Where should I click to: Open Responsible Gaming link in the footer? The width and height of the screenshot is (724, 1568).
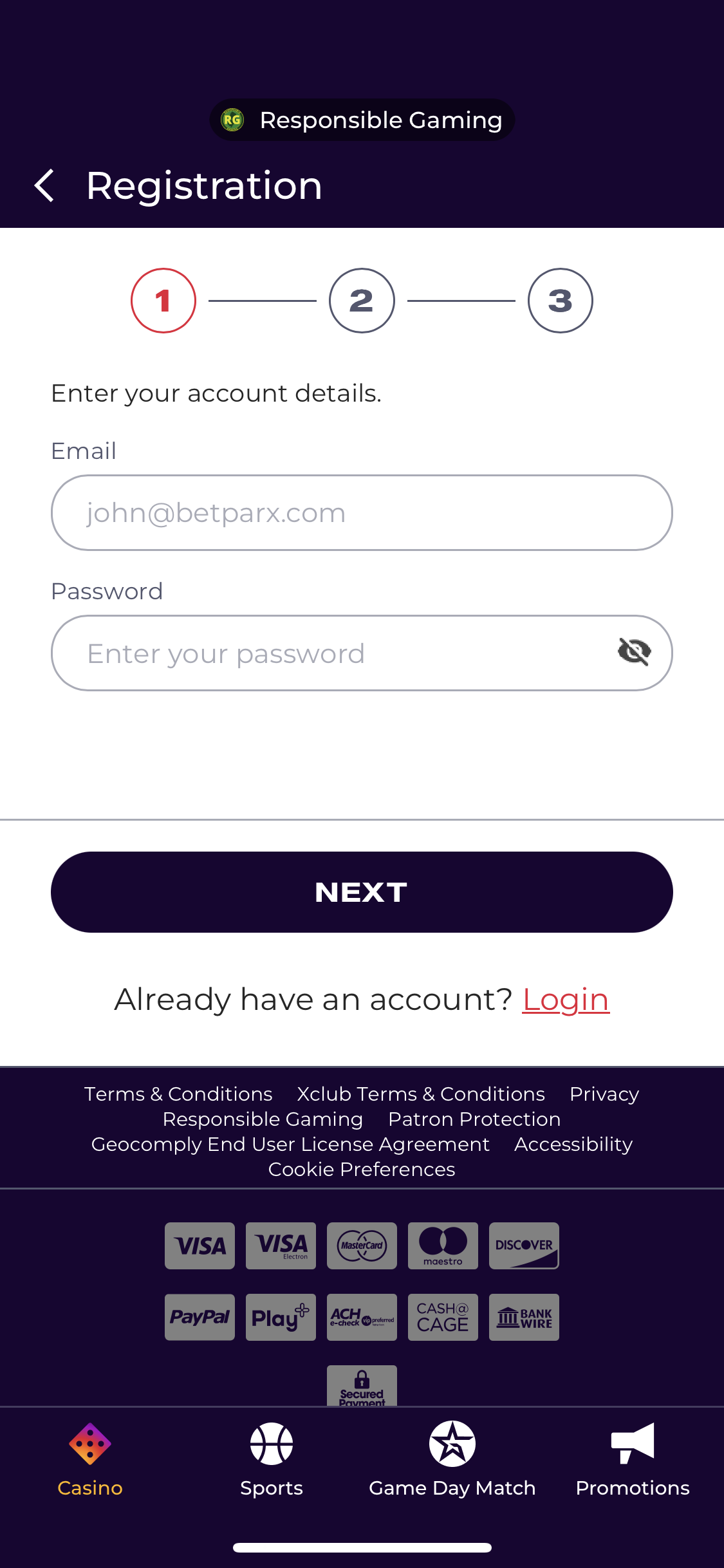pos(263,1119)
